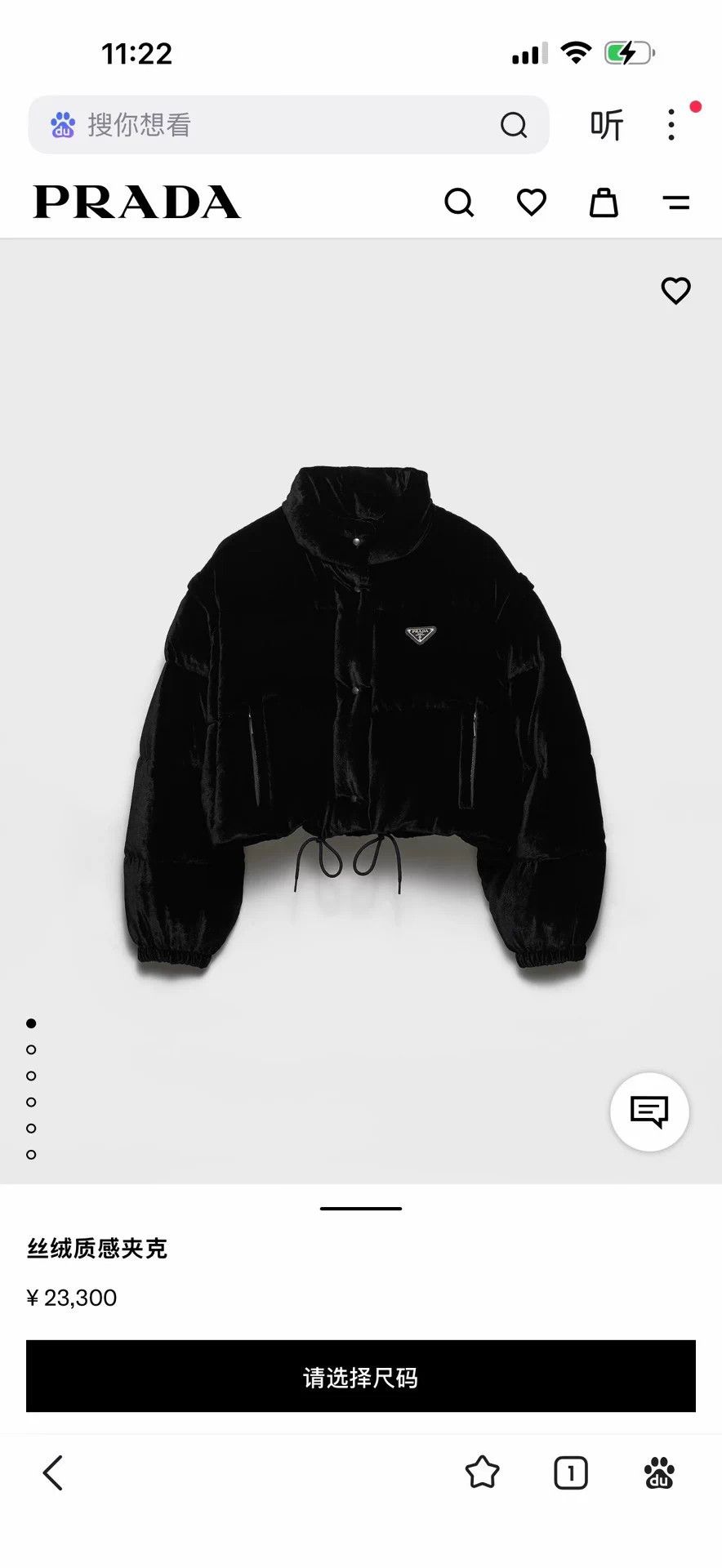Viewport: 722px width, 1568px height.
Task: Go back with the browser back arrow
Action: click(x=53, y=1473)
